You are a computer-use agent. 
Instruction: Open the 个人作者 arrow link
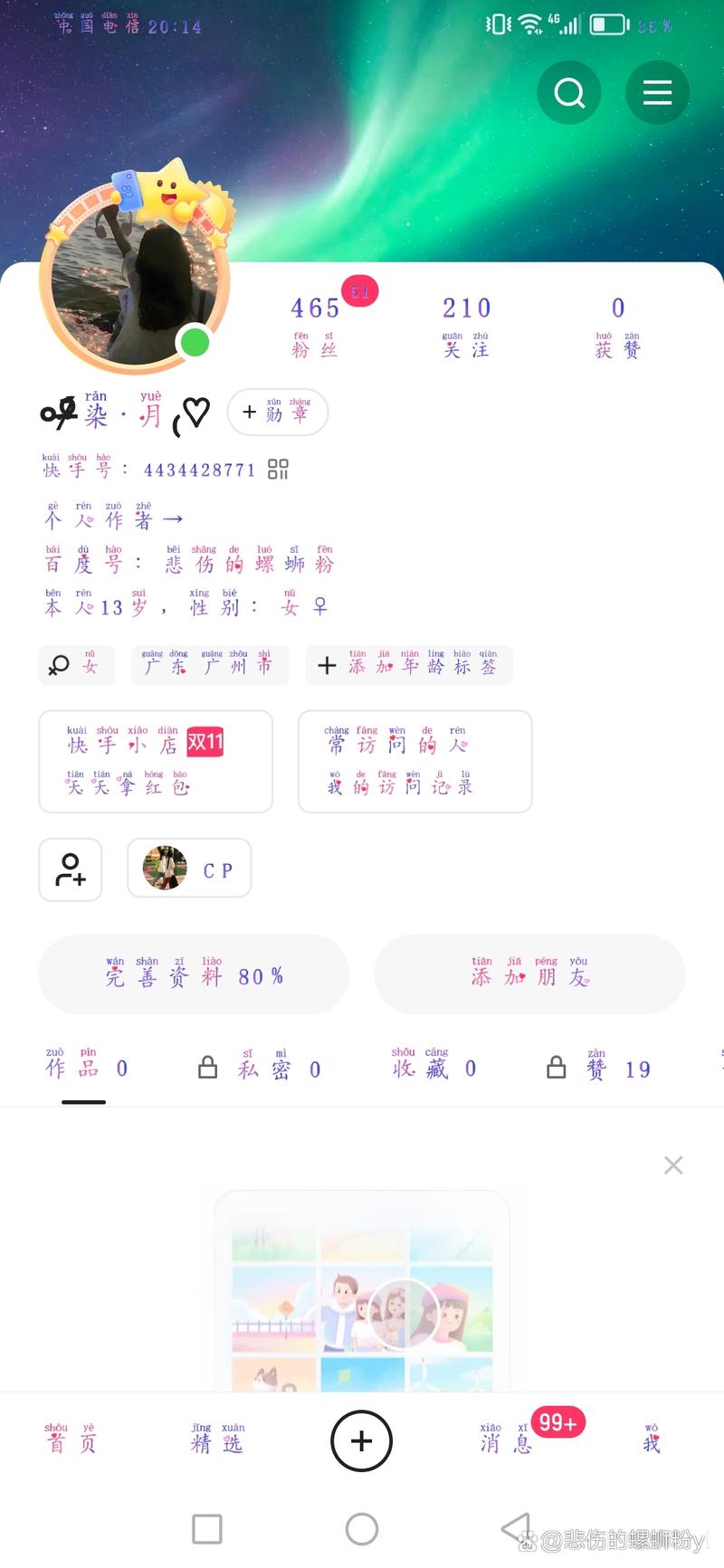113,518
